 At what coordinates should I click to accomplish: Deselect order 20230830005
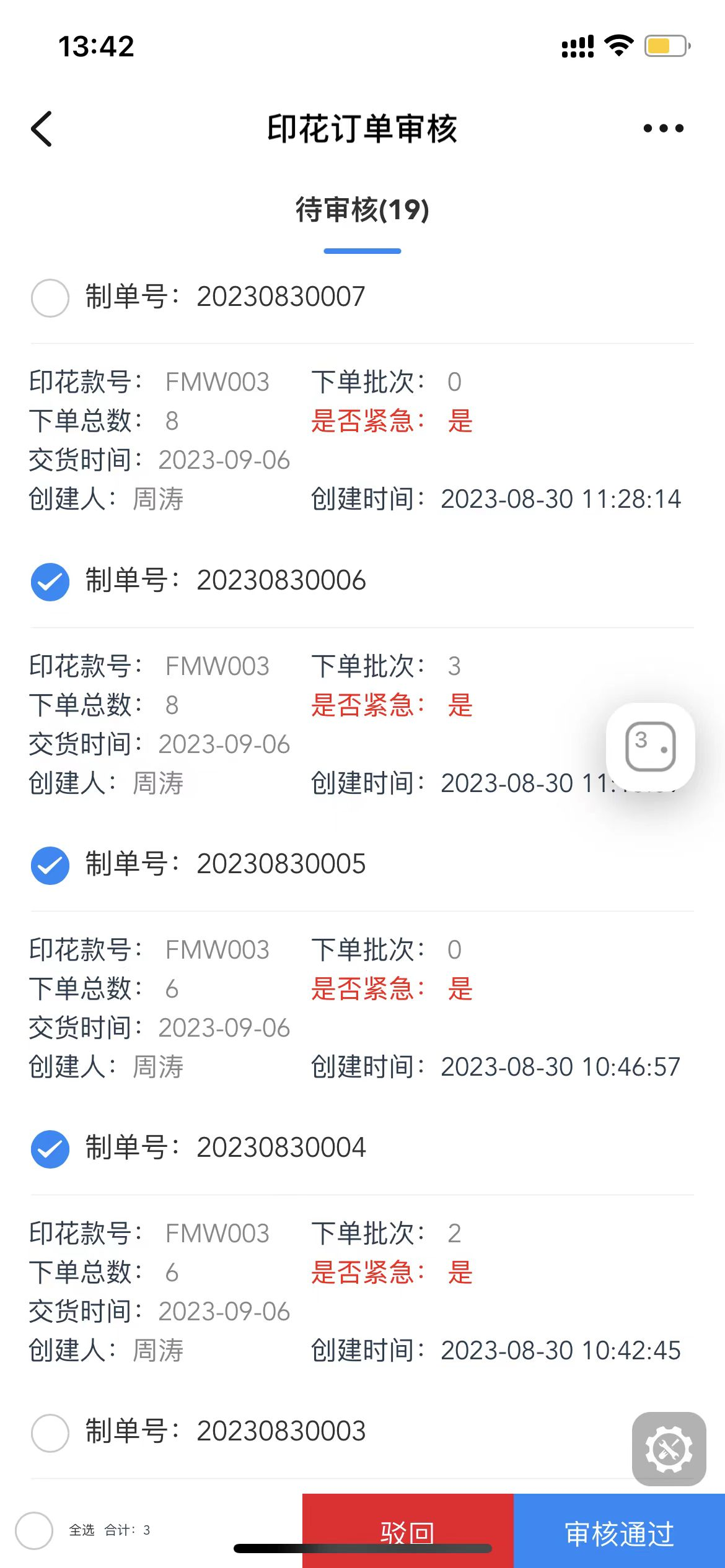pyautogui.click(x=50, y=865)
